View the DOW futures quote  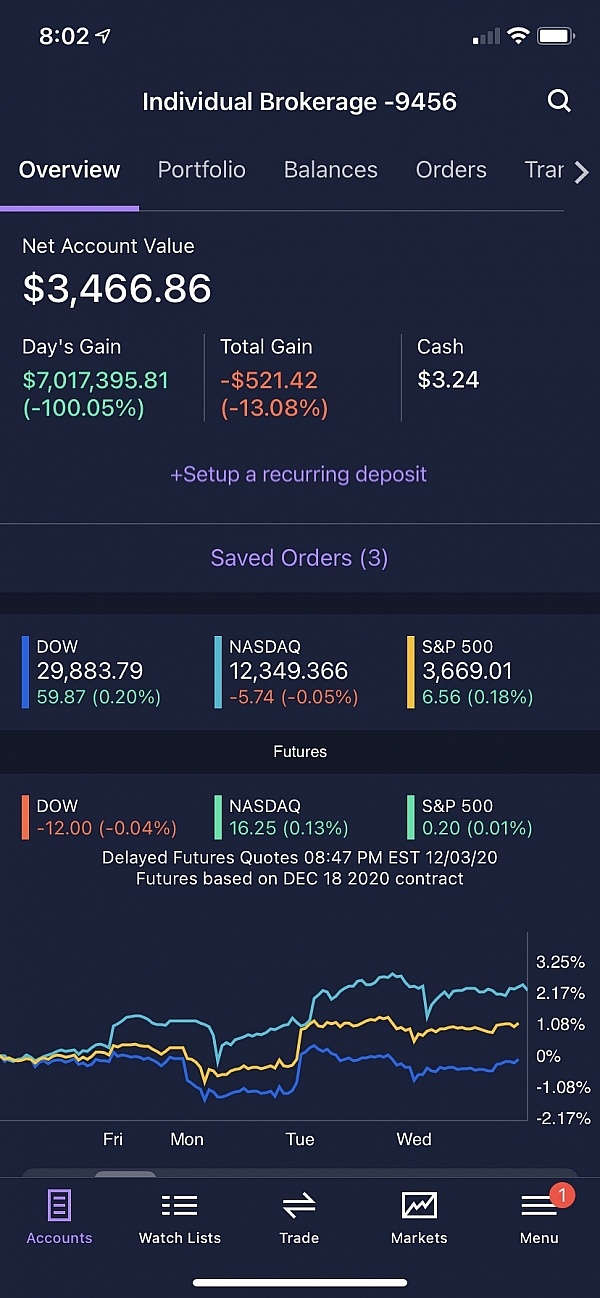click(100, 817)
